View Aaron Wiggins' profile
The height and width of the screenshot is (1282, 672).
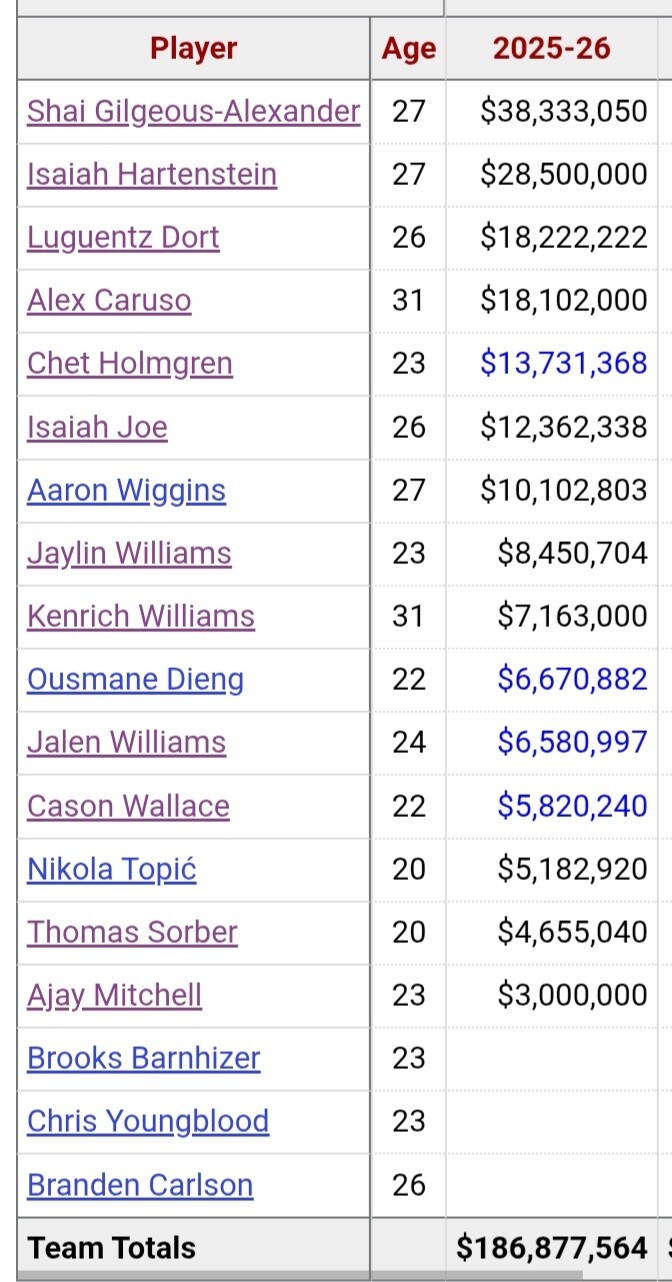click(x=126, y=490)
